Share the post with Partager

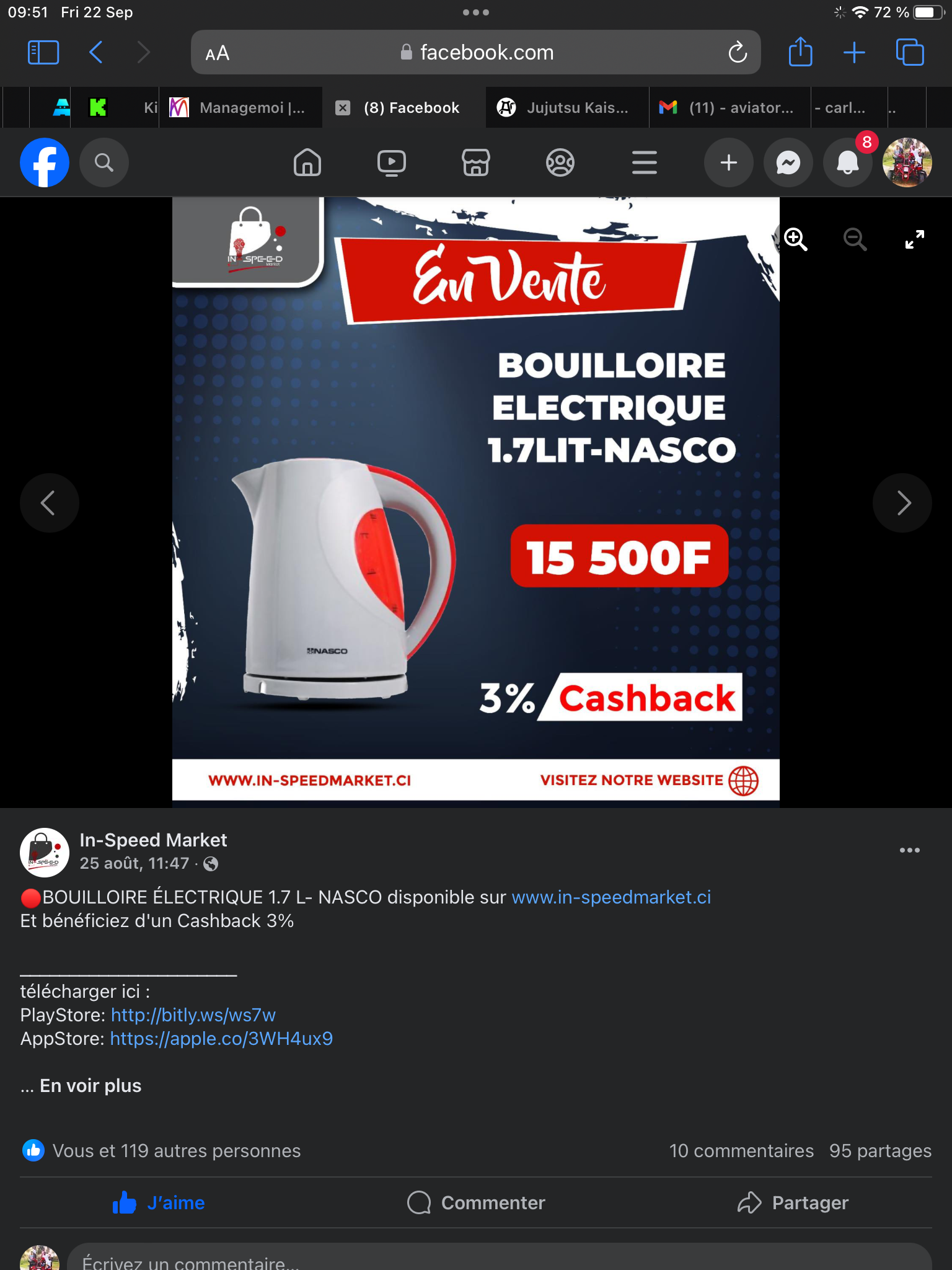click(x=793, y=1203)
